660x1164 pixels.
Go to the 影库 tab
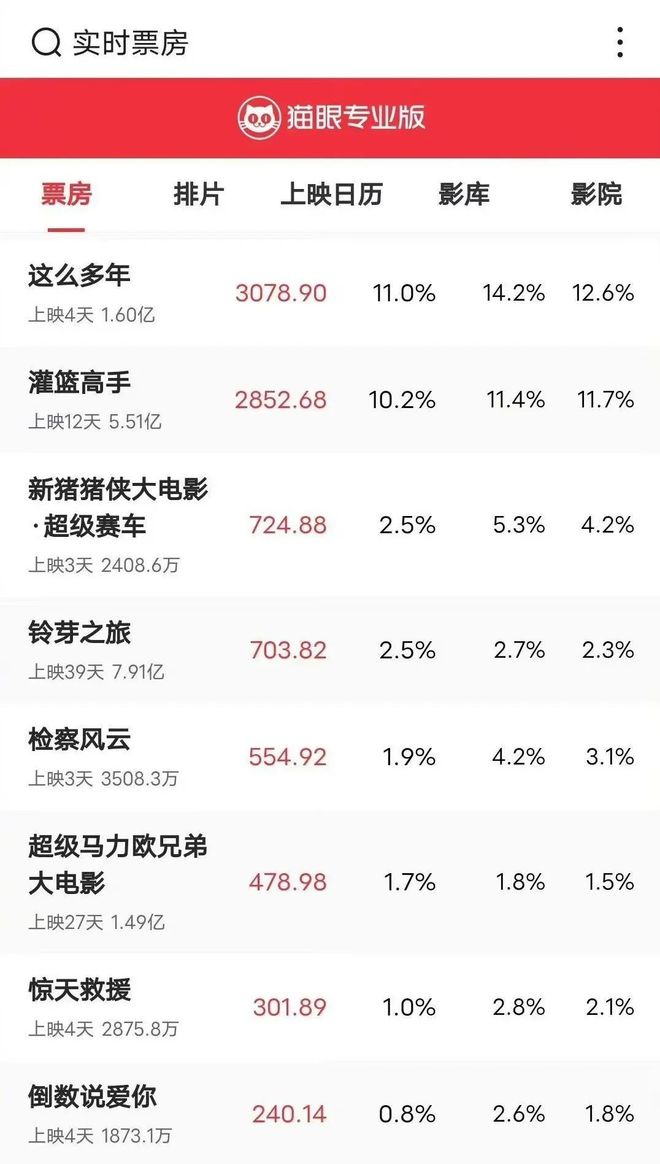[464, 194]
